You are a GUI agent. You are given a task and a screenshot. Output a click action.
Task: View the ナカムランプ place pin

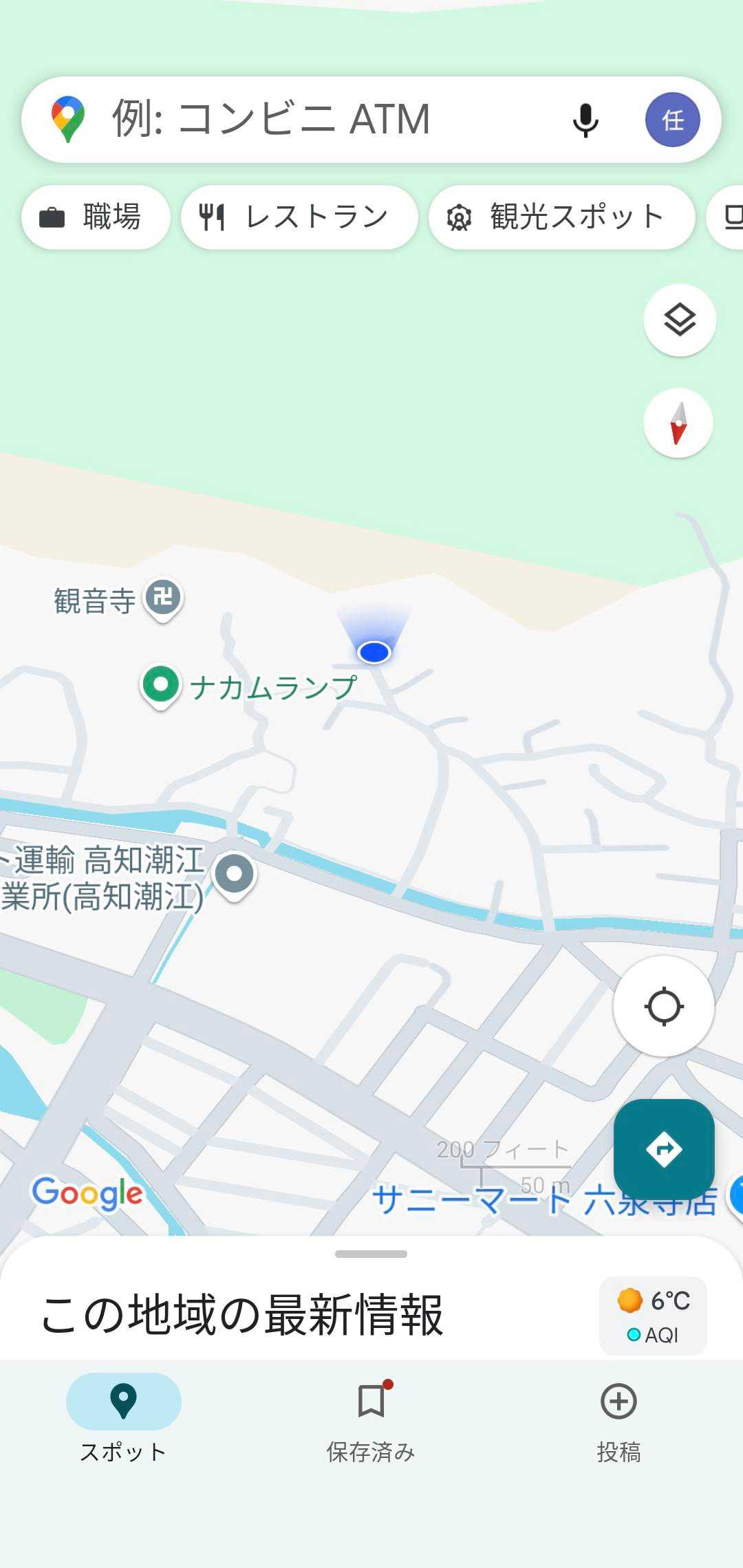(x=161, y=686)
